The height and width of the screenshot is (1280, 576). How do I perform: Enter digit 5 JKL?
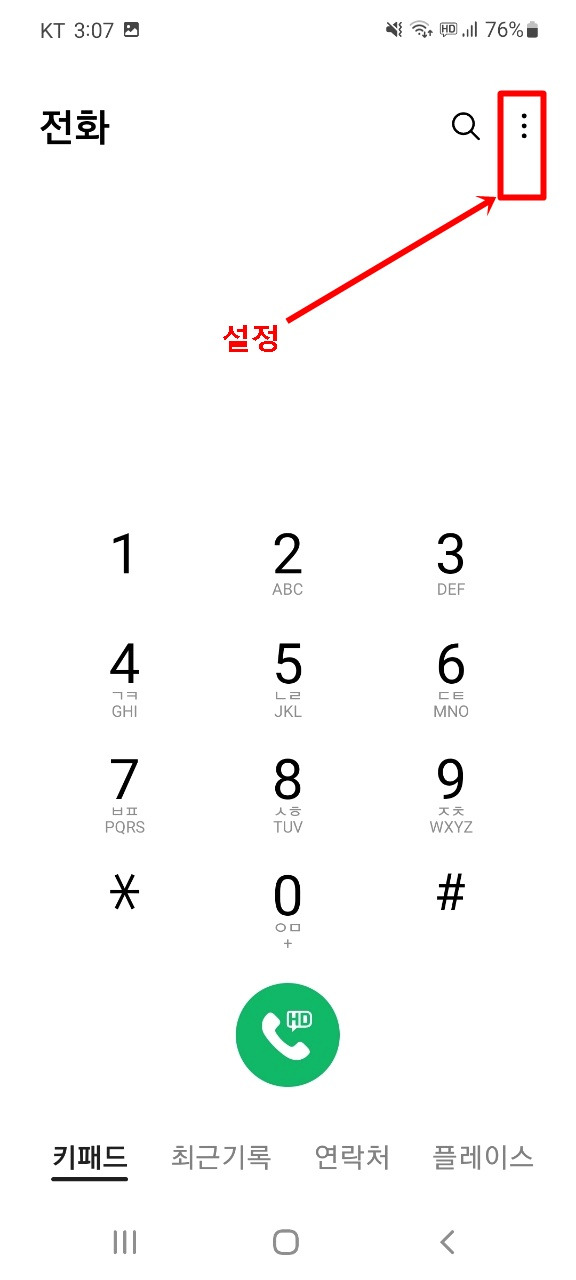coord(288,681)
